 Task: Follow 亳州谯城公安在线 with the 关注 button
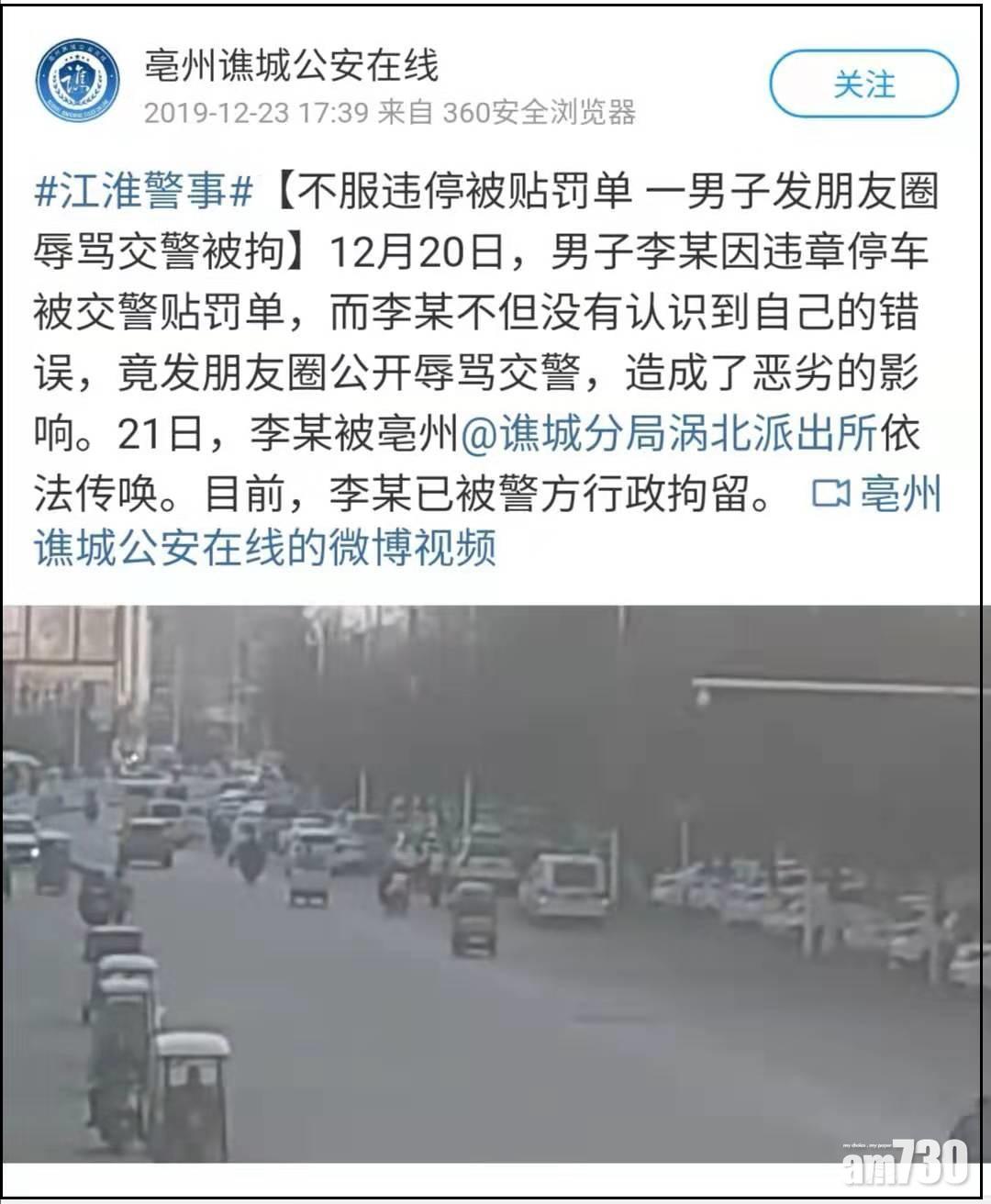863,84
